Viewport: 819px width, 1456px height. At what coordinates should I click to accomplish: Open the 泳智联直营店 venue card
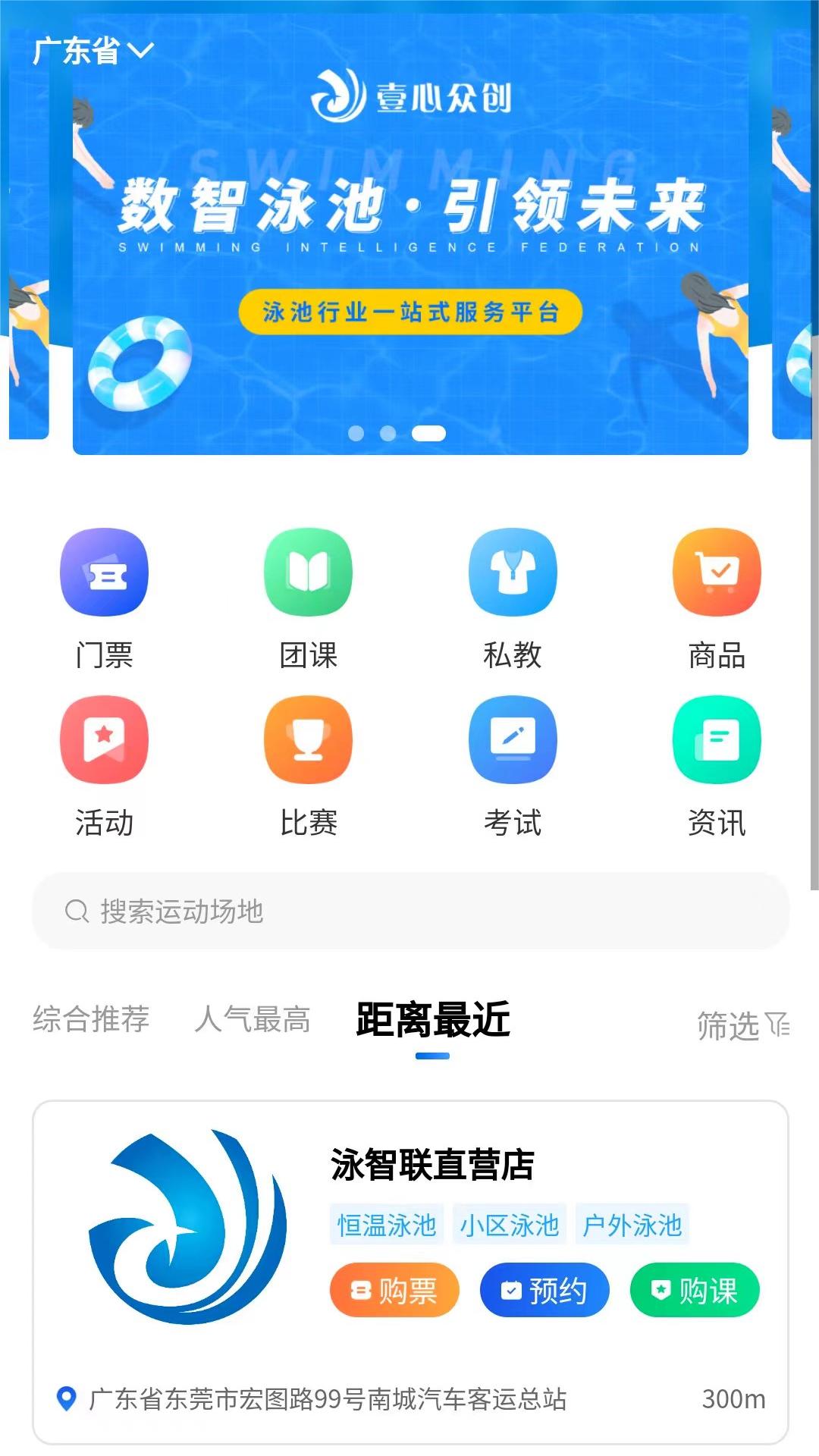click(432, 1165)
